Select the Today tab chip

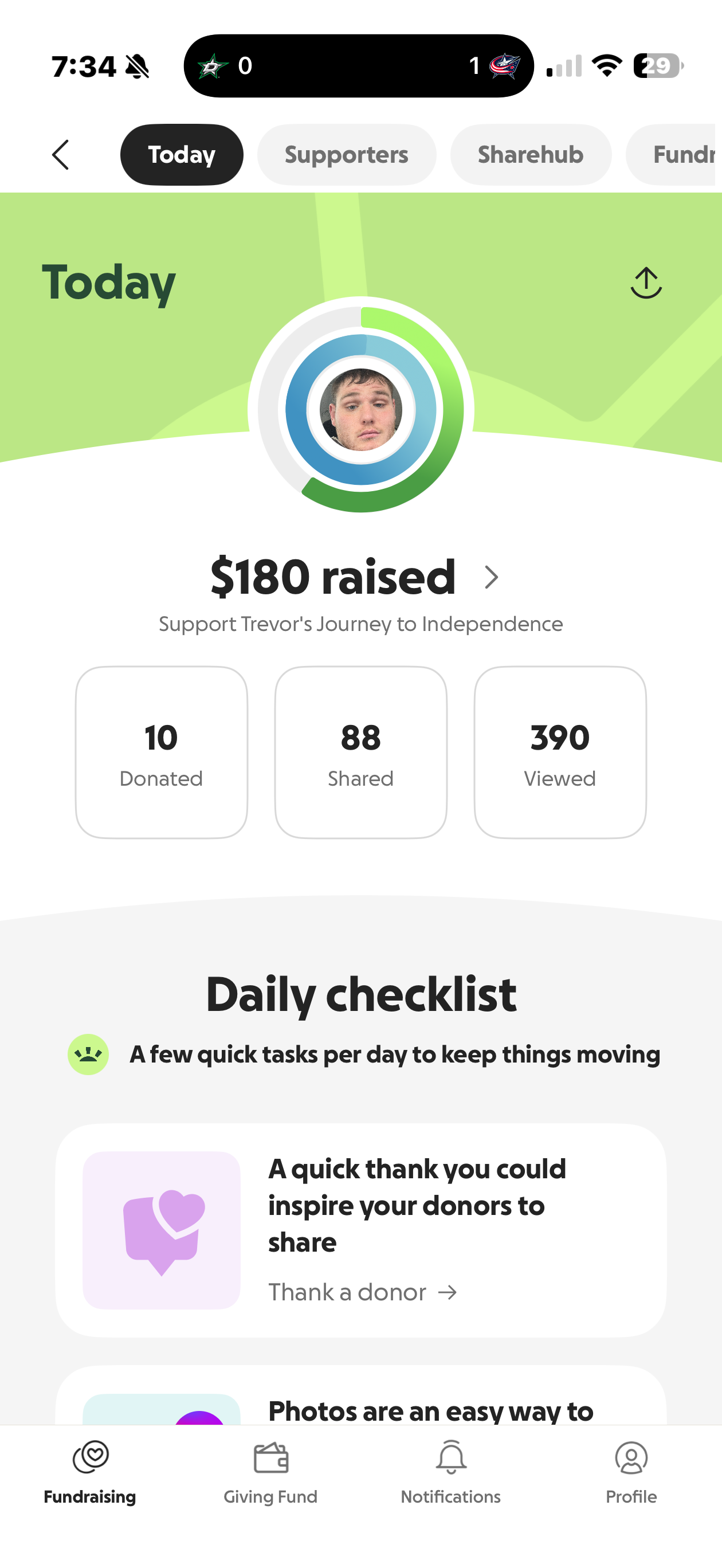coord(182,155)
